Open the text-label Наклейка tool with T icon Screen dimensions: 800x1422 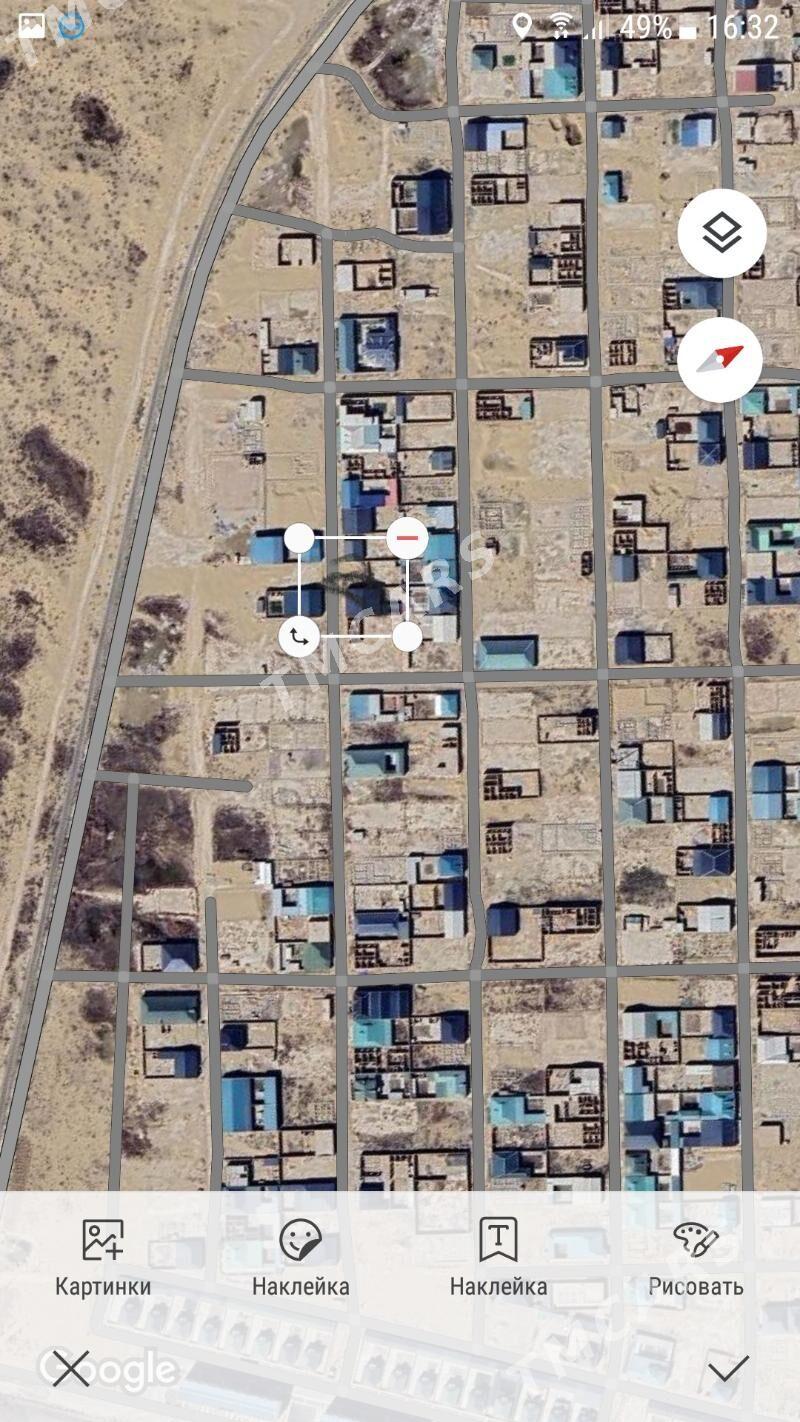click(498, 1256)
